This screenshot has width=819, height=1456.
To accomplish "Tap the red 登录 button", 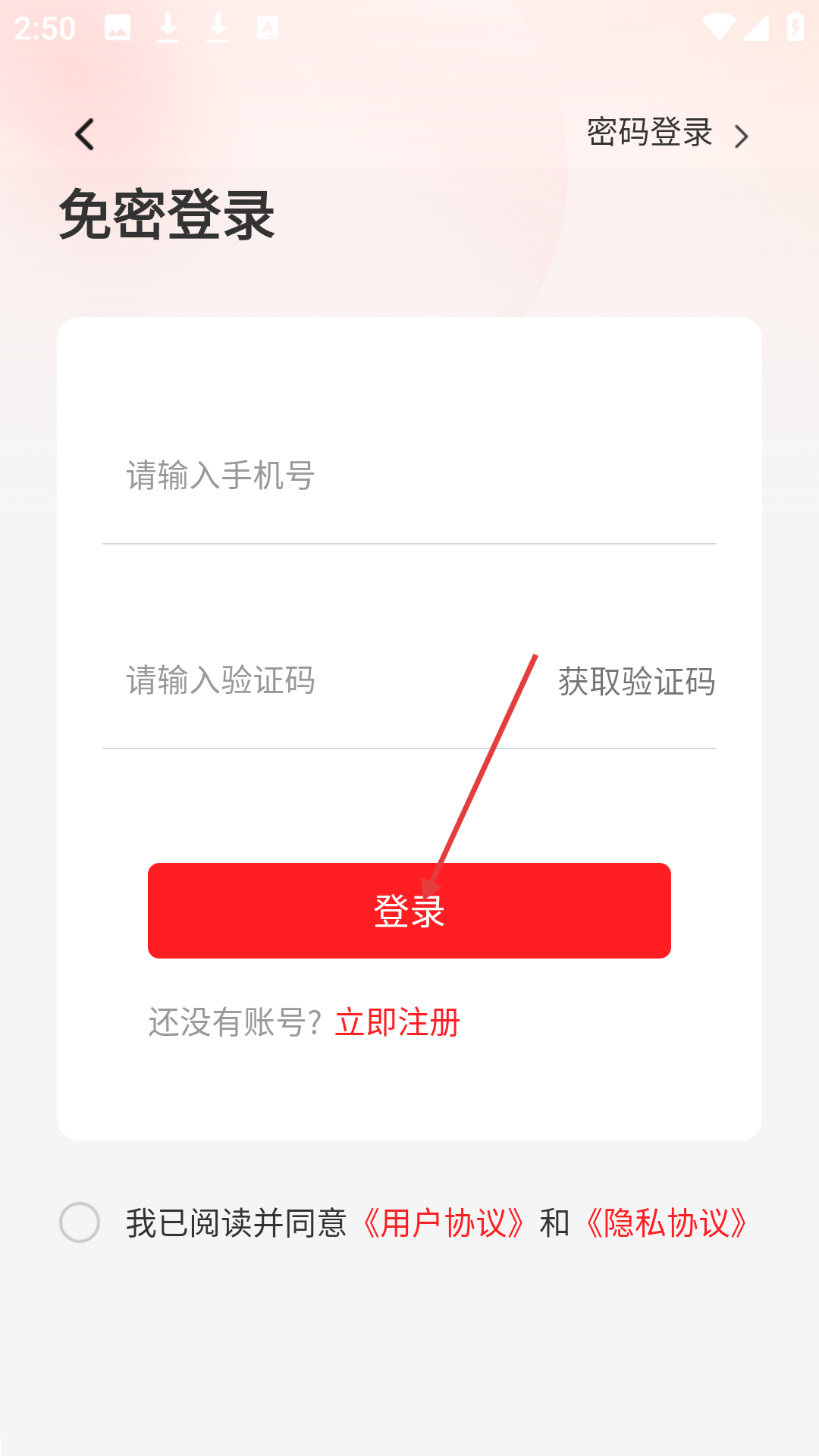I will click(x=409, y=911).
